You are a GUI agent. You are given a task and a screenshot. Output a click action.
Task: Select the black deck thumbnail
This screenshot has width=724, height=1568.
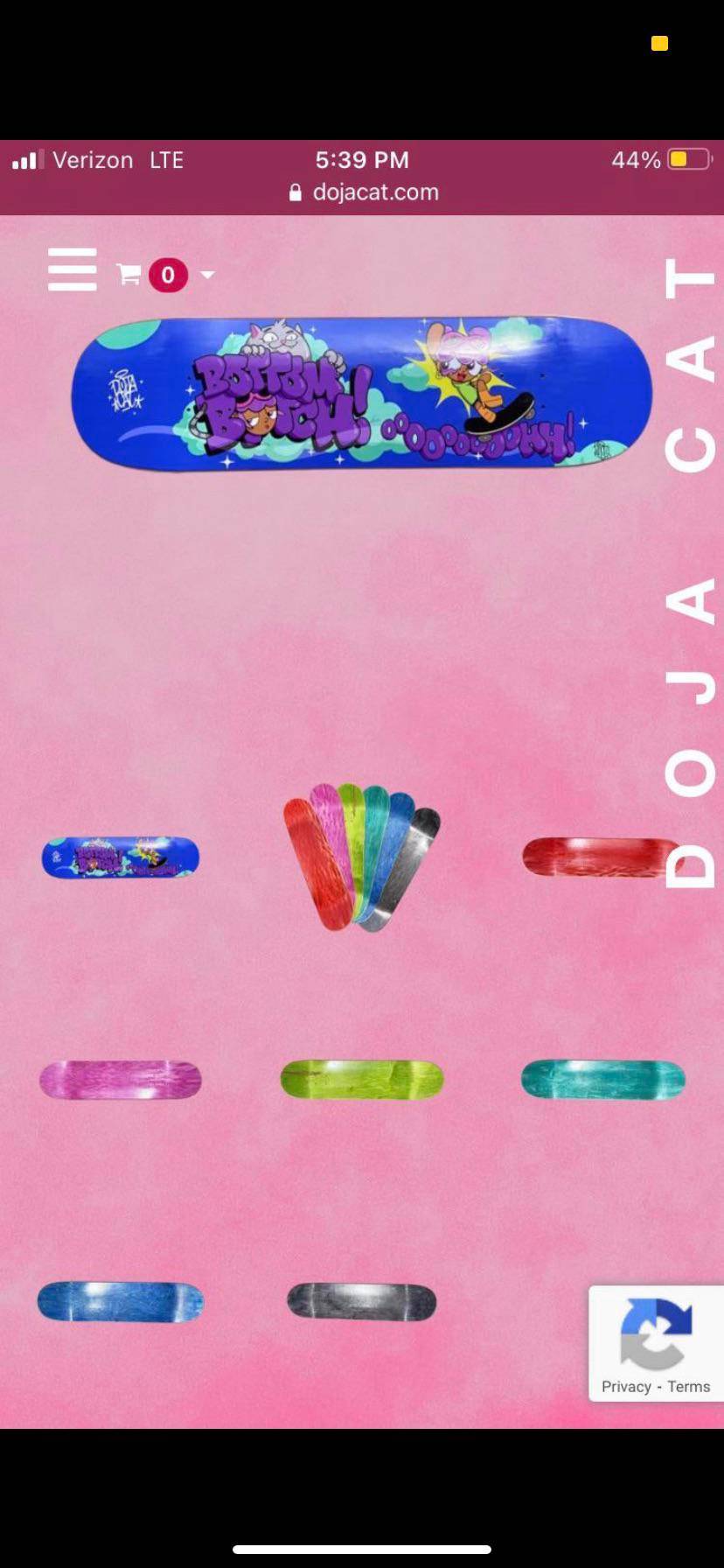[362, 1302]
